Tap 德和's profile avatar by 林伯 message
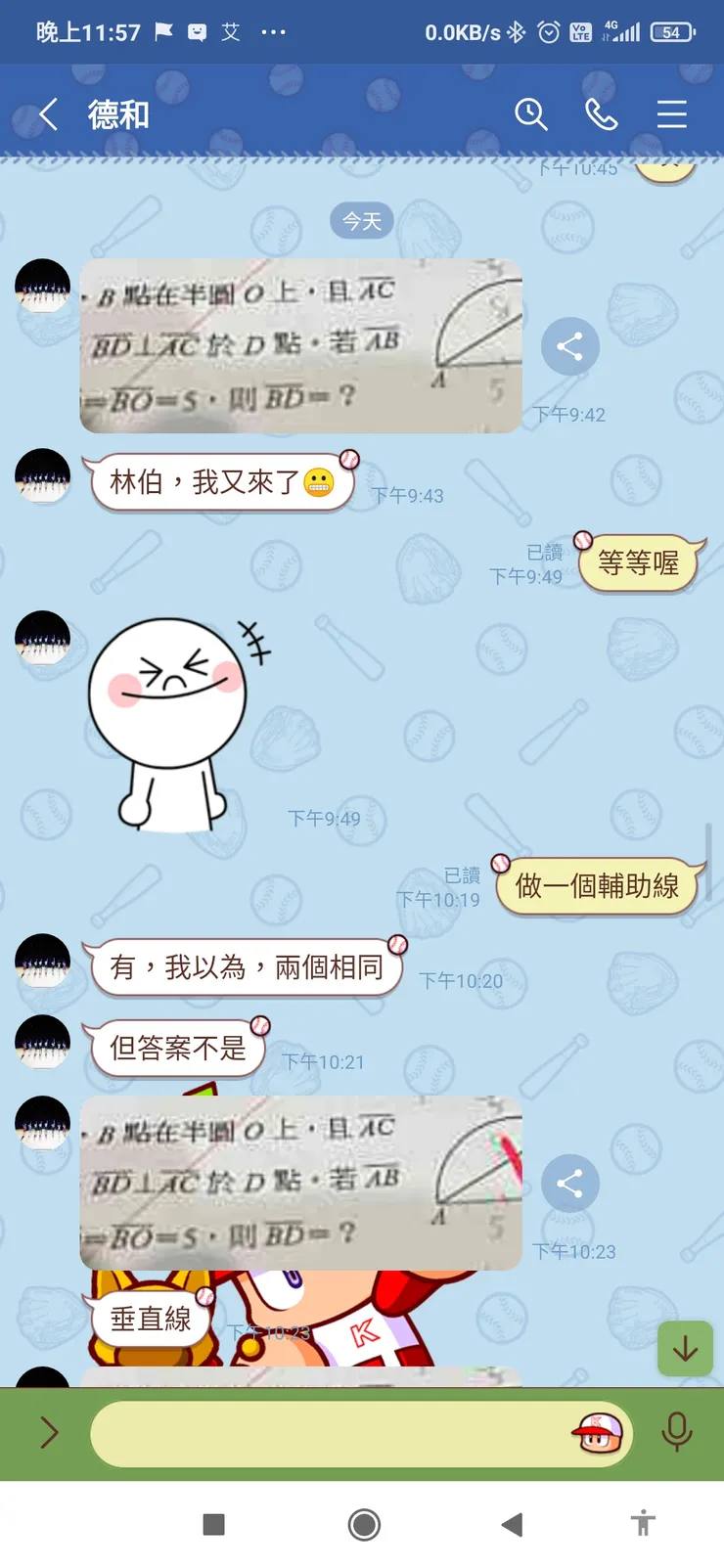 click(42, 476)
